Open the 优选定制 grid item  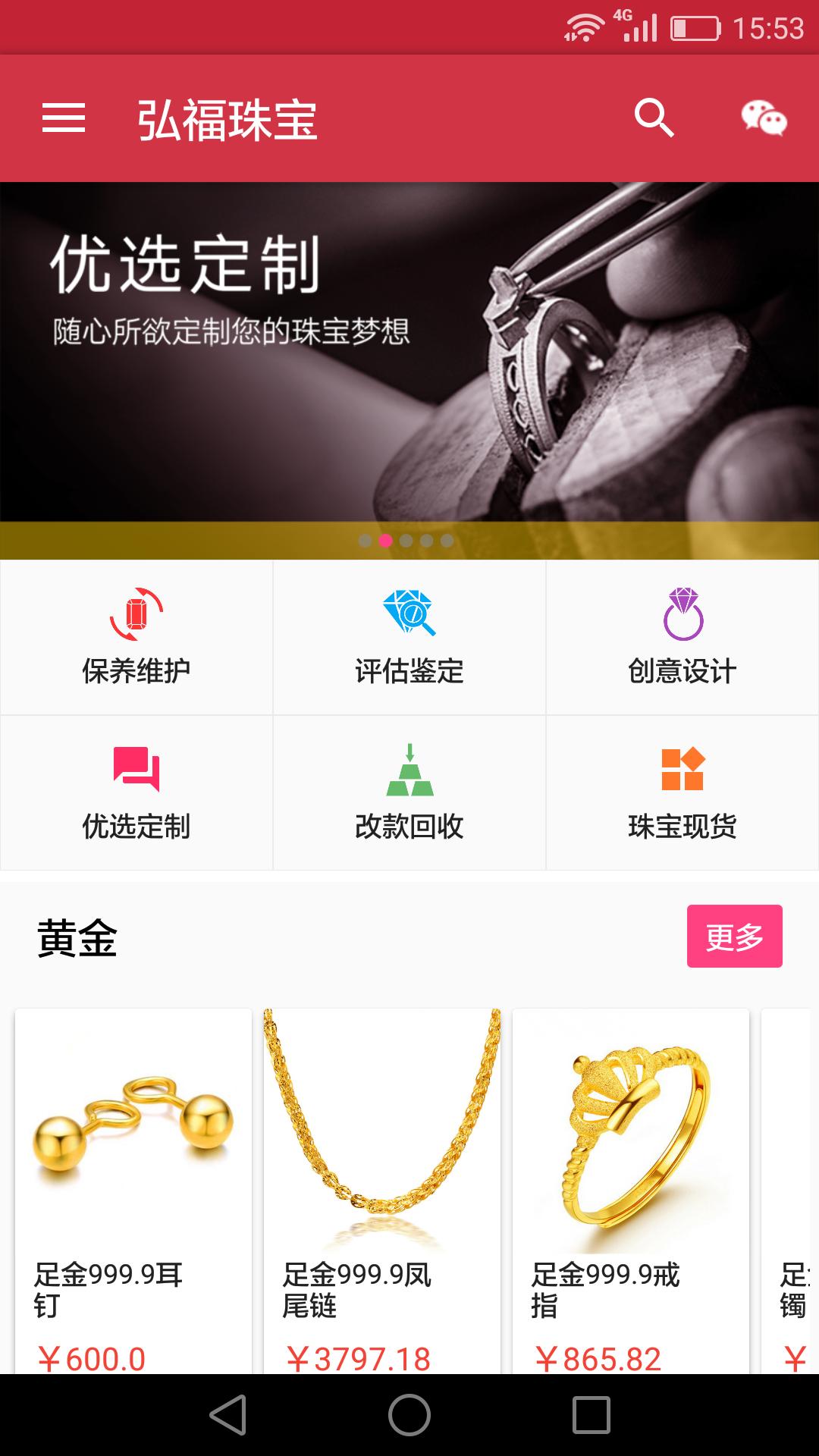point(136,793)
